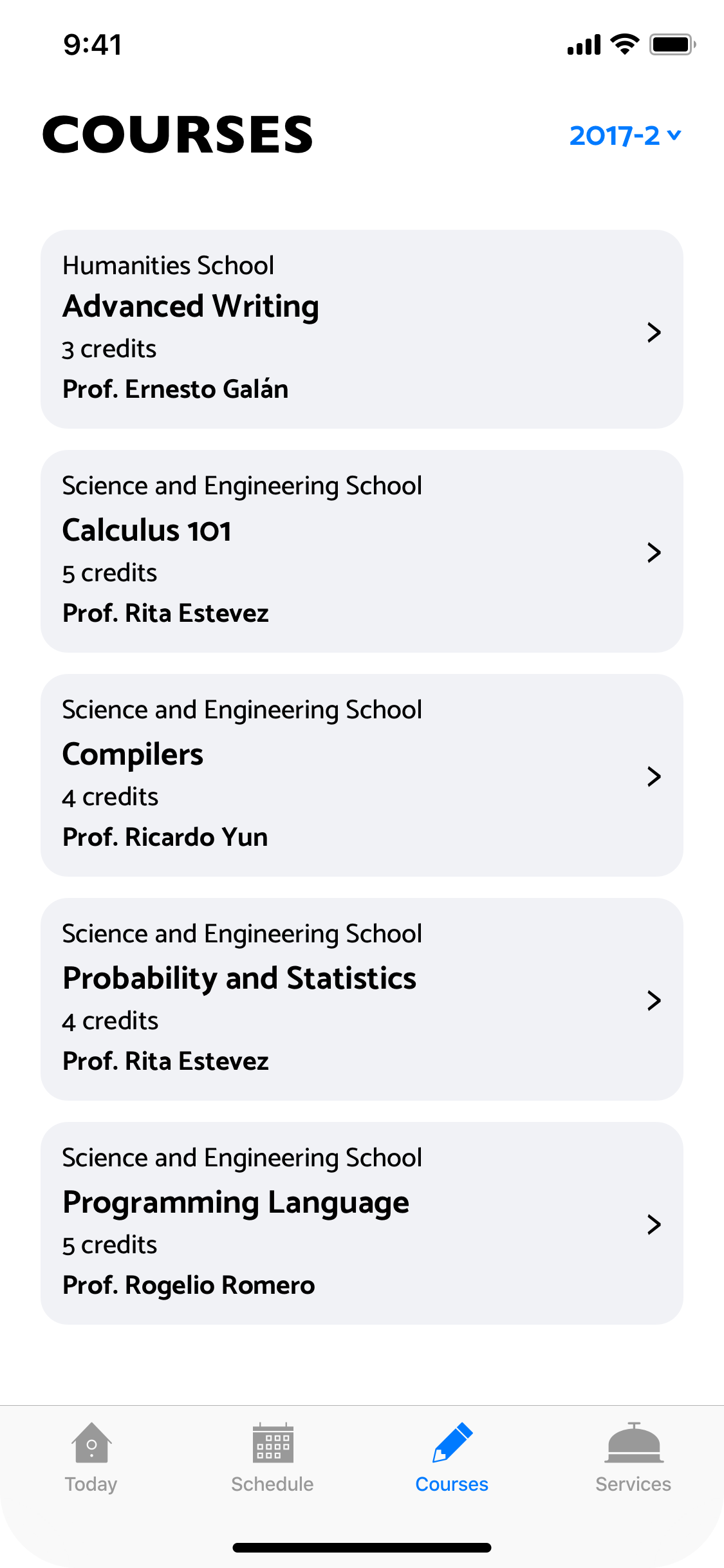Tap the 9:41 clock in status bar
This screenshot has height=1568, width=724.
[x=91, y=44]
